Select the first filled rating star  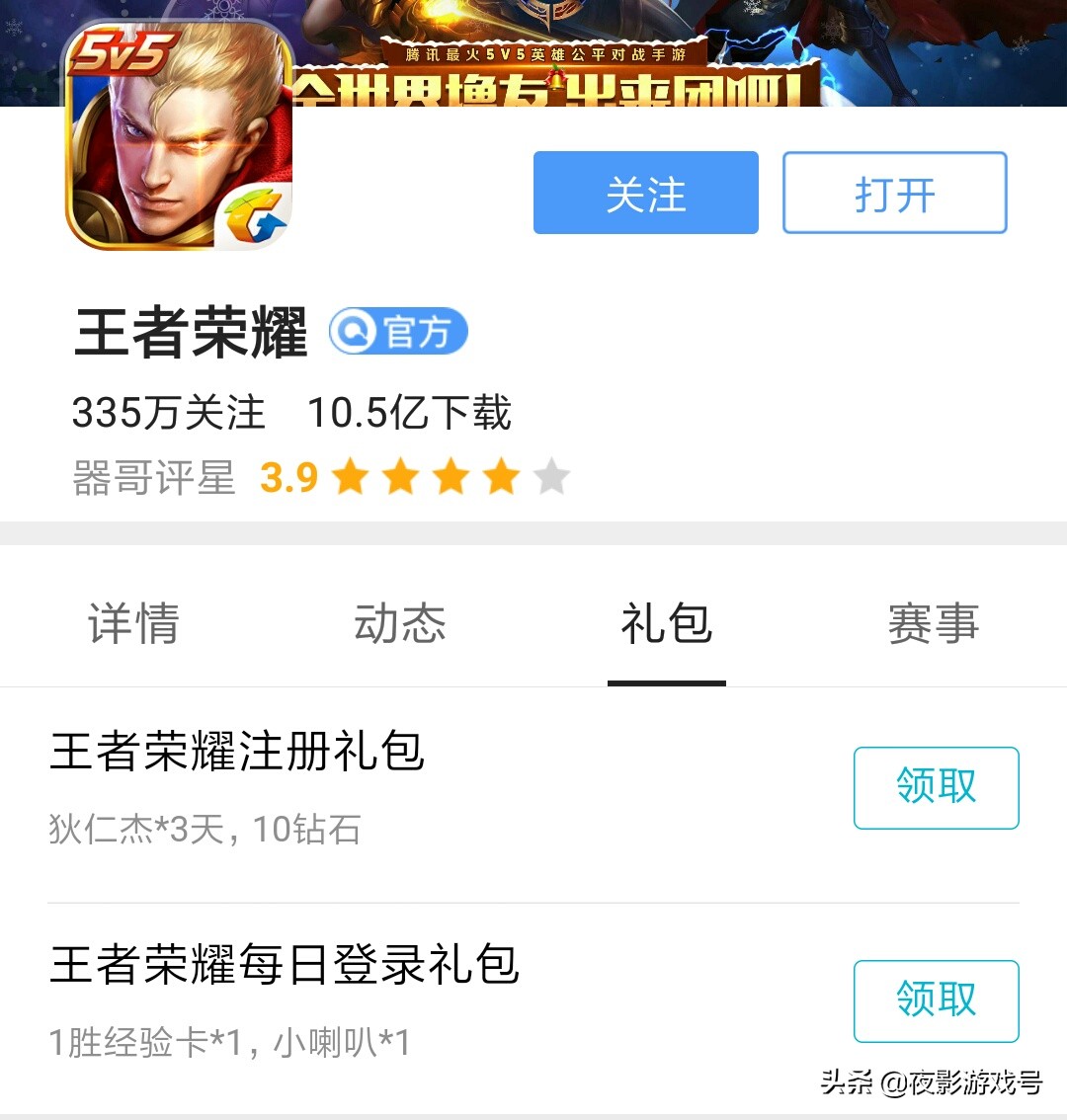click(356, 476)
